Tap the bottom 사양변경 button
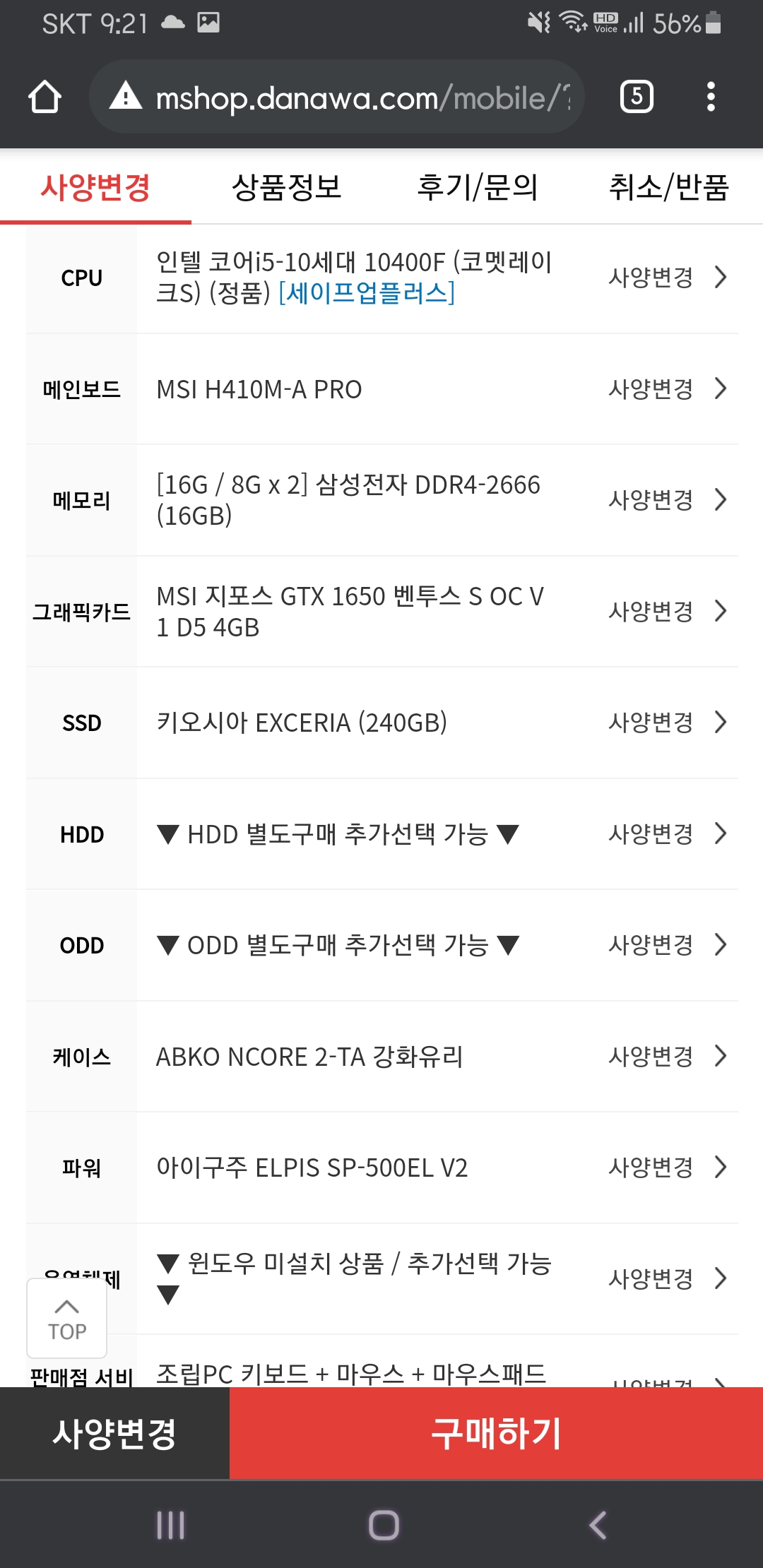This screenshot has width=763, height=1568. click(x=114, y=1433)
